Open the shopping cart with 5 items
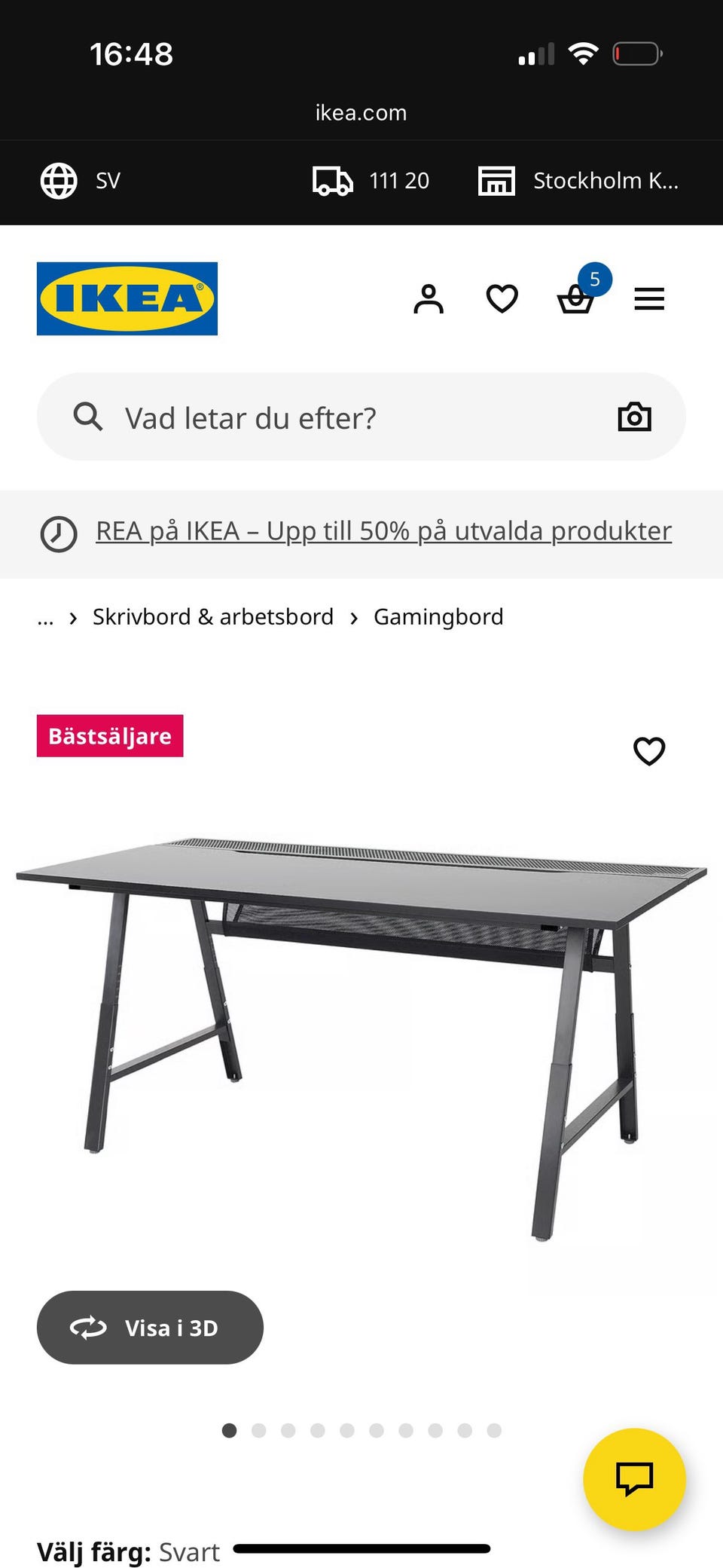723x1568 pixels. [x=576, y=299]
